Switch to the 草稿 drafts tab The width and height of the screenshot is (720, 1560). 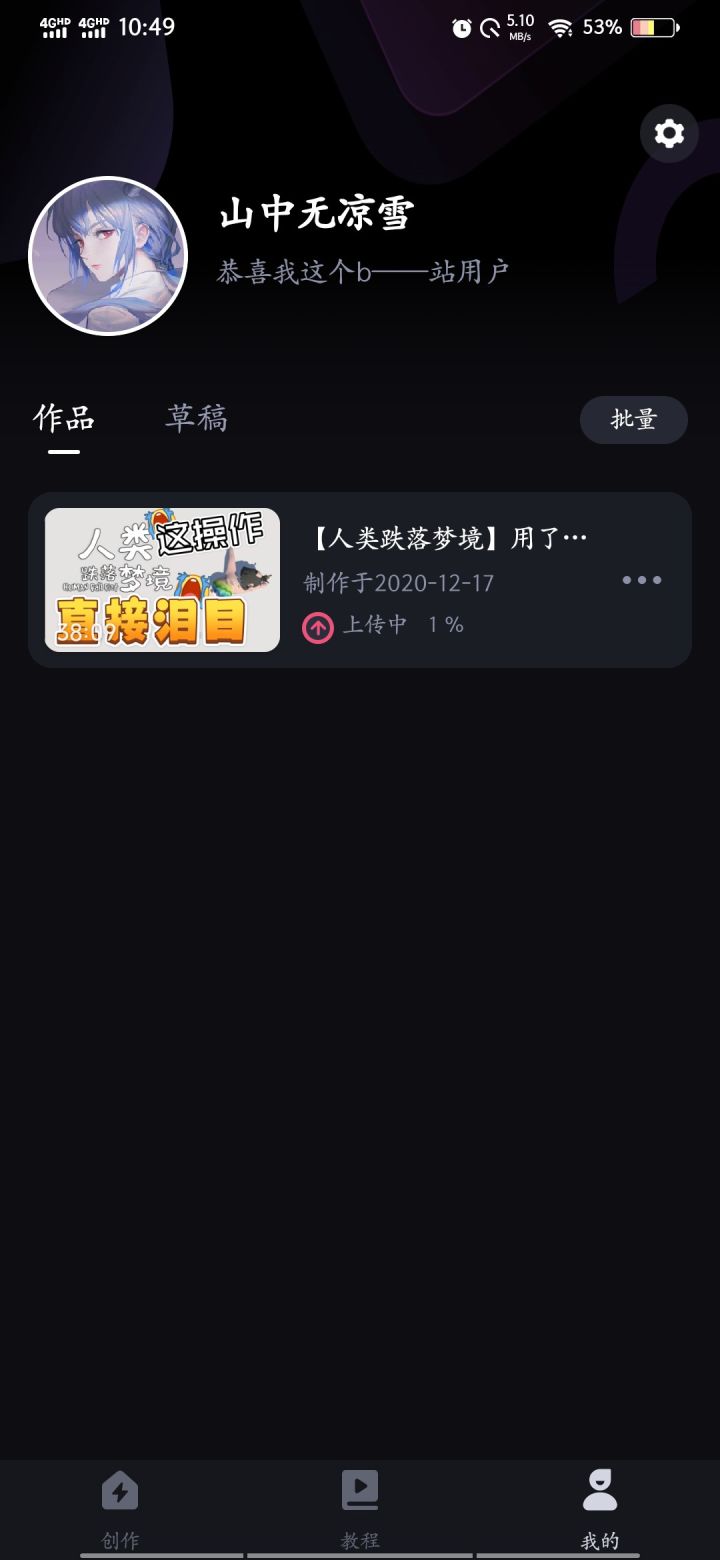point(196,417)
